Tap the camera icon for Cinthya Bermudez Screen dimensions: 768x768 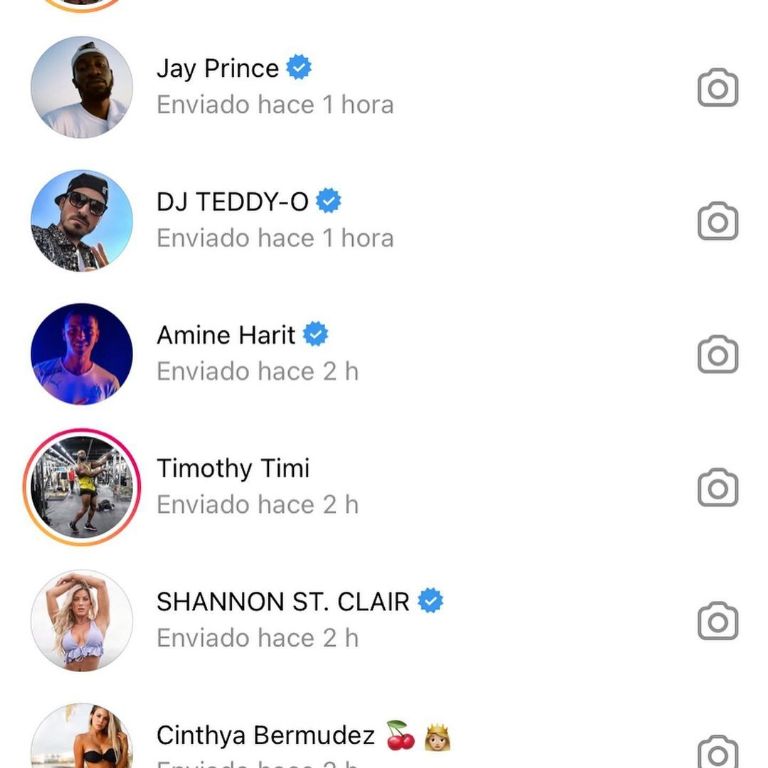[717, 751]
